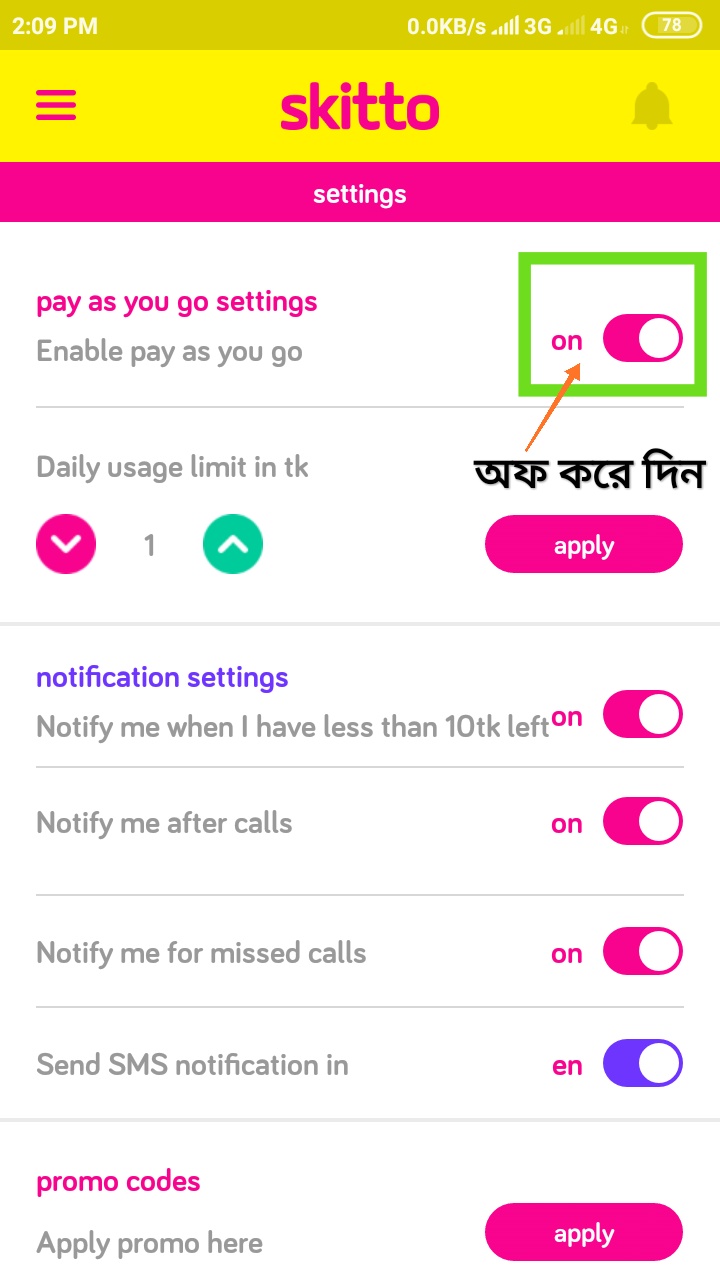Decrease the daily usage limit

pos(66,545)
